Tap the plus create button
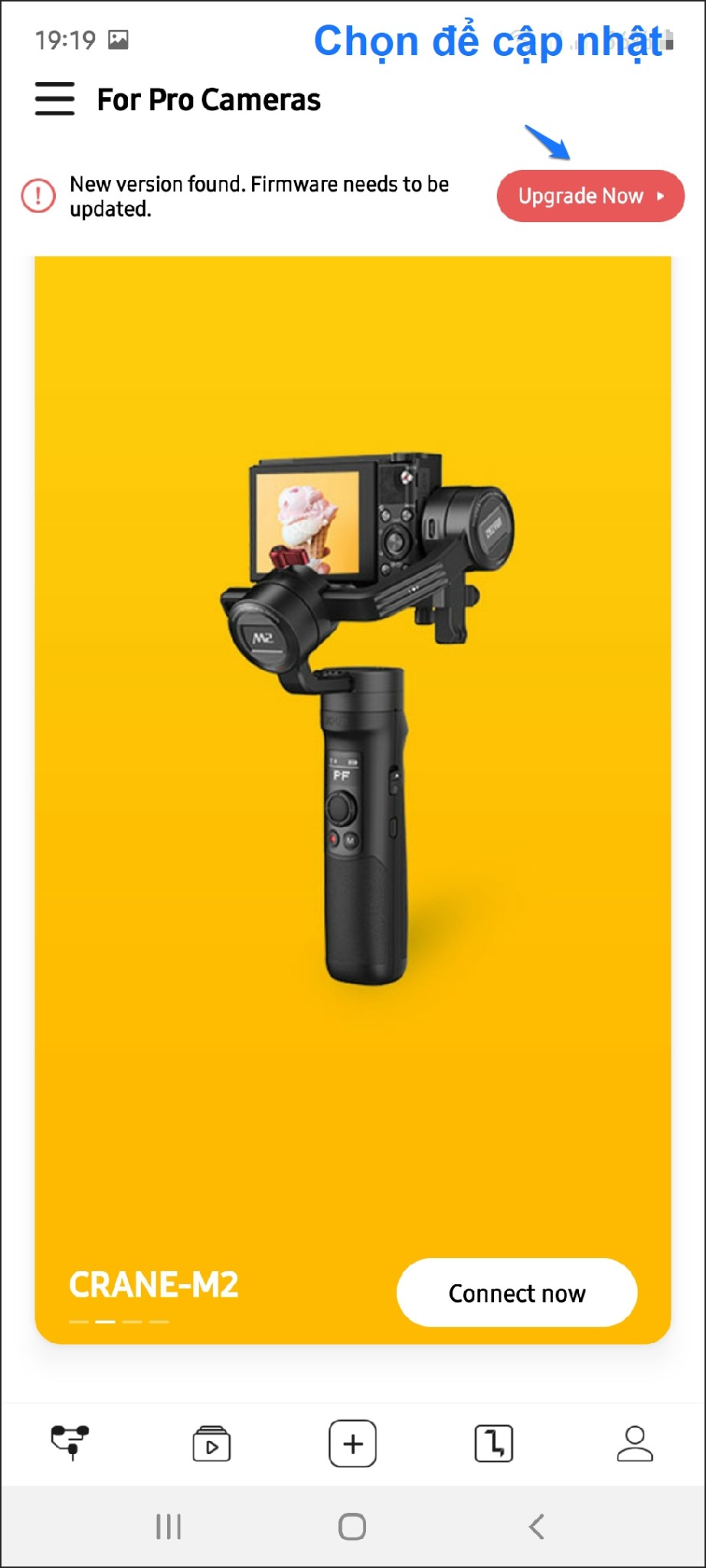 point(352,1444)
